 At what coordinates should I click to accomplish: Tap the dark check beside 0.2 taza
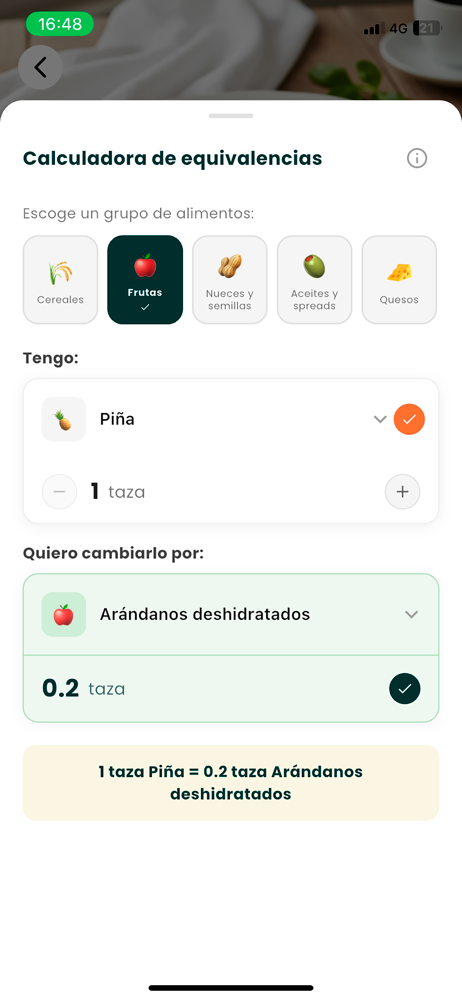coord(405,689)
